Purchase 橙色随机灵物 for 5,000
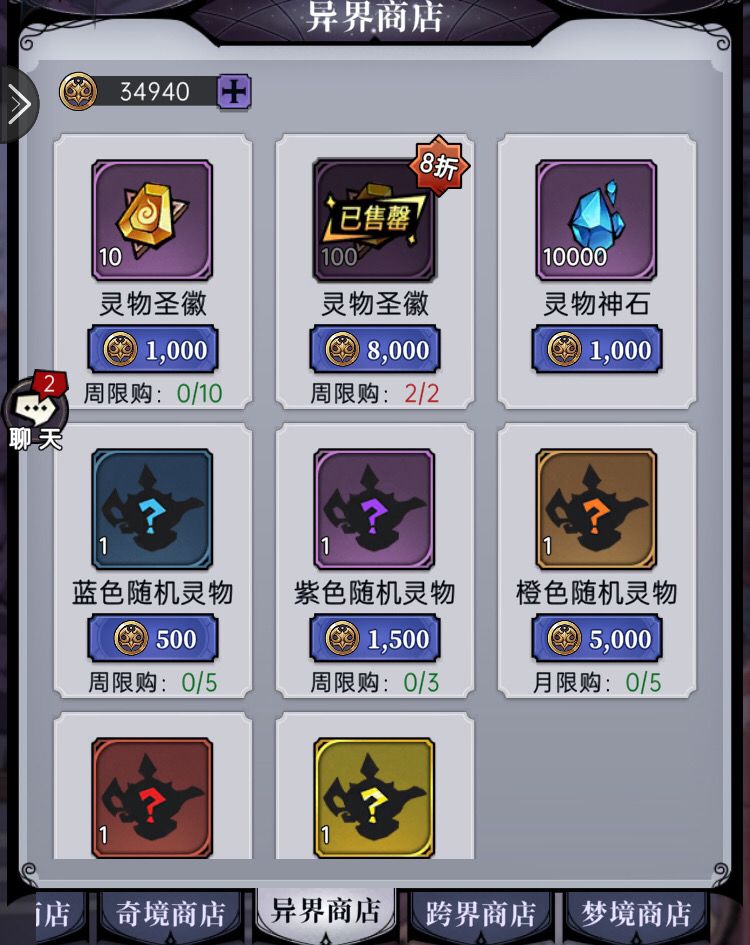 pyautogui.click(x=597, y=638)
